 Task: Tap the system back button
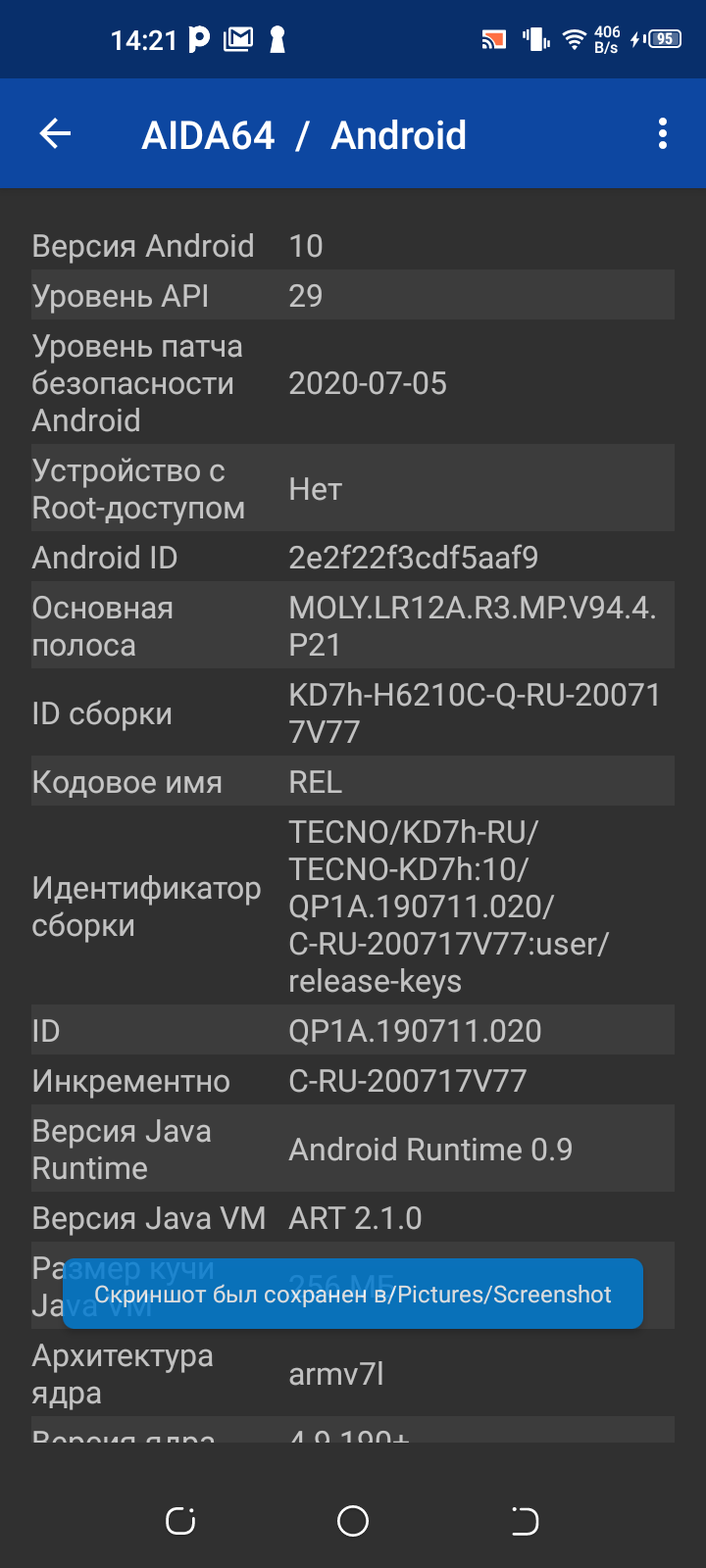pos(525,1521)
